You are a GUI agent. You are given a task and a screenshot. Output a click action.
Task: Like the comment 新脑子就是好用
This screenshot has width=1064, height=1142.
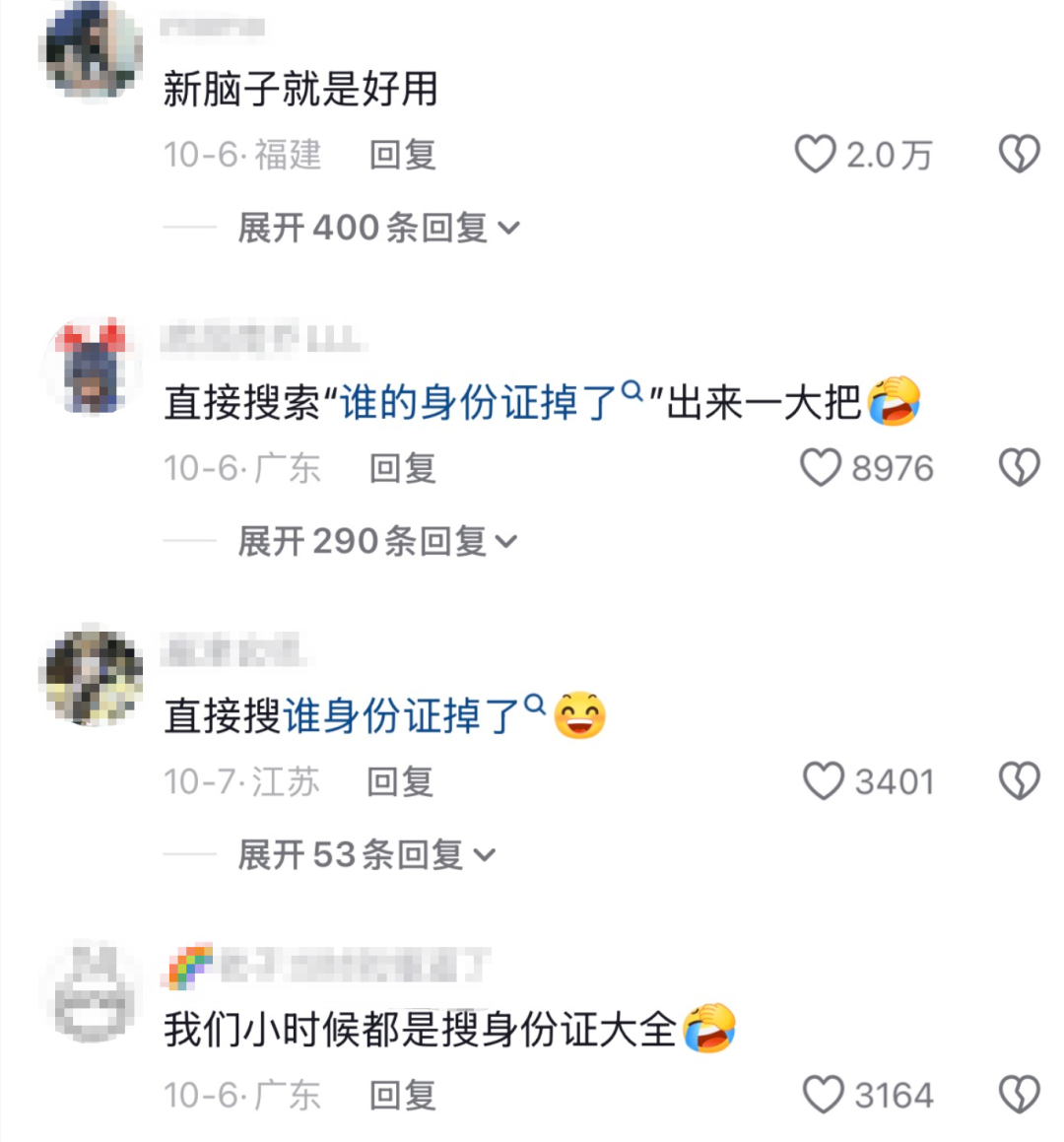click(816, 155)
